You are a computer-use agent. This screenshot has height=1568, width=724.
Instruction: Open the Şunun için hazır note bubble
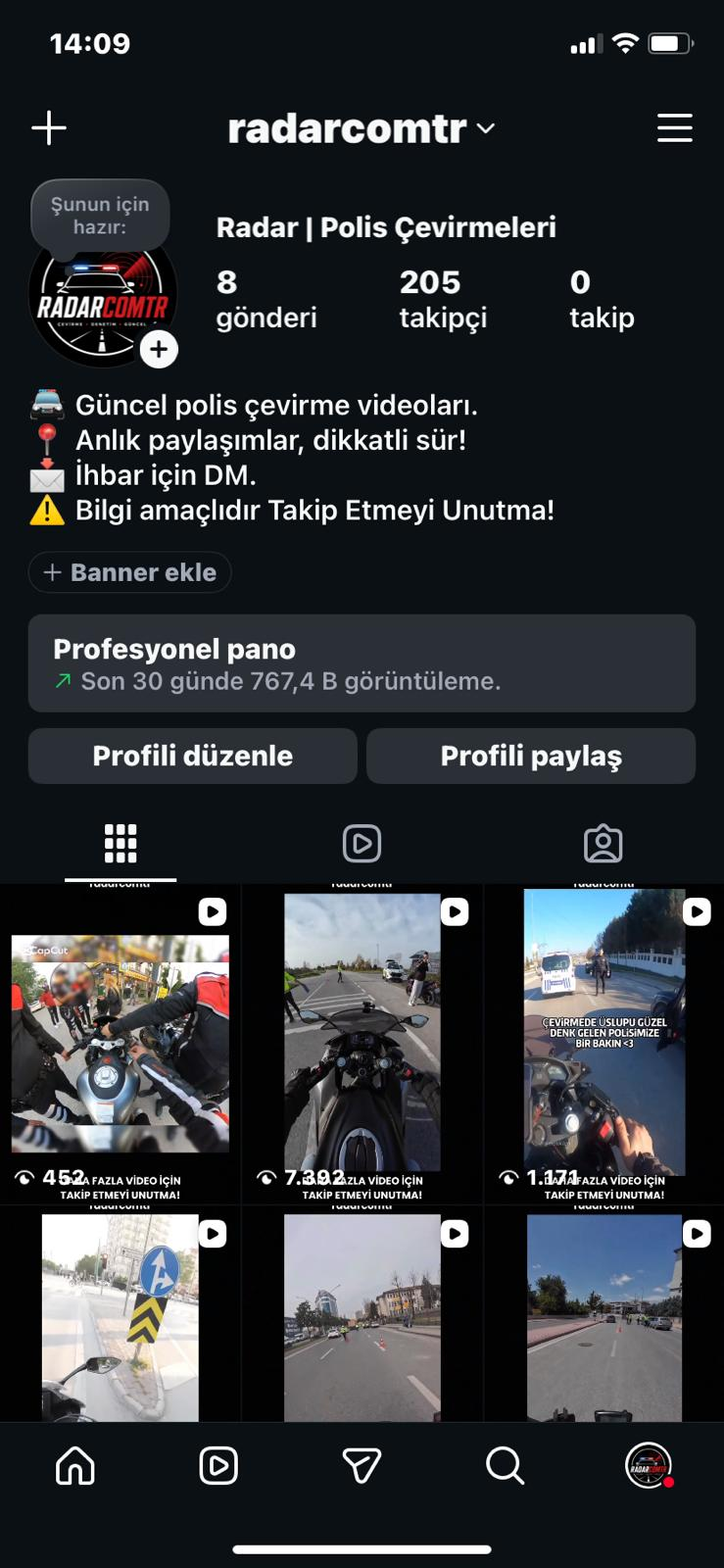click(x=100, y=216)
